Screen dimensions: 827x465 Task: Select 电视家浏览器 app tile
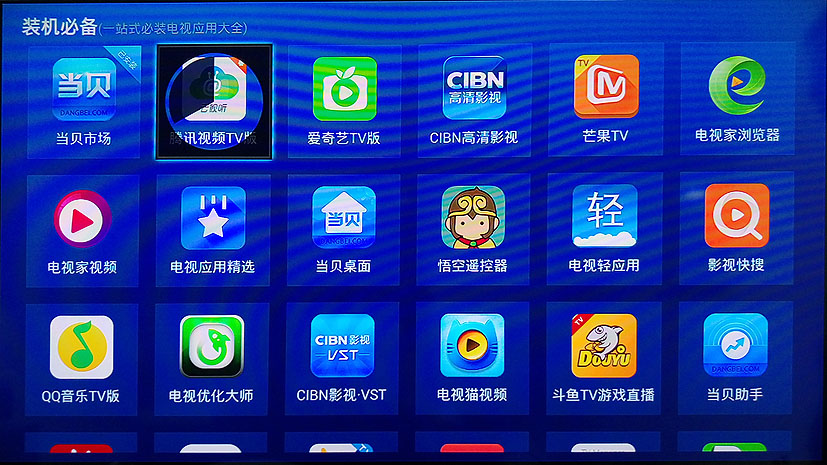tap(736, 100)
